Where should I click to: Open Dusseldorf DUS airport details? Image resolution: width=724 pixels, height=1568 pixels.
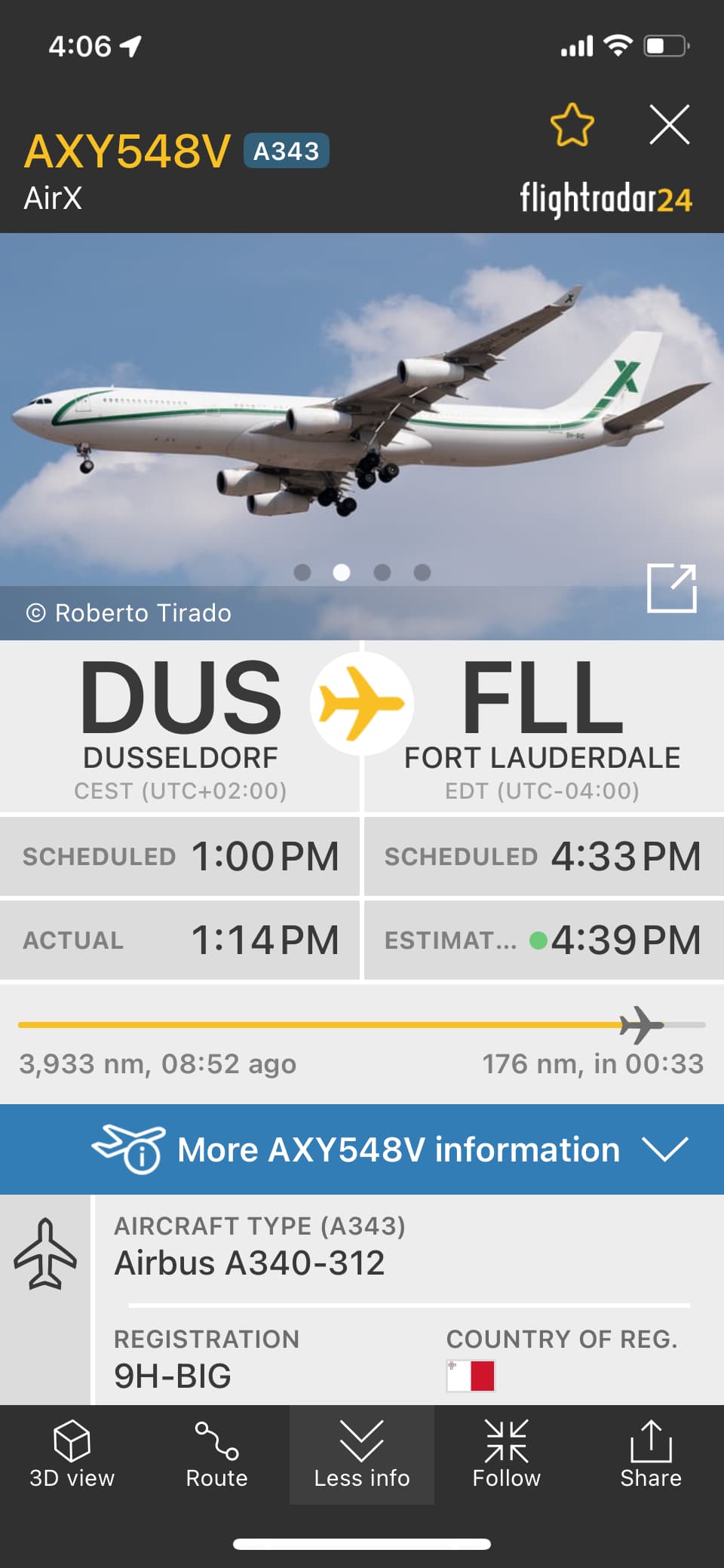(180, 726)
